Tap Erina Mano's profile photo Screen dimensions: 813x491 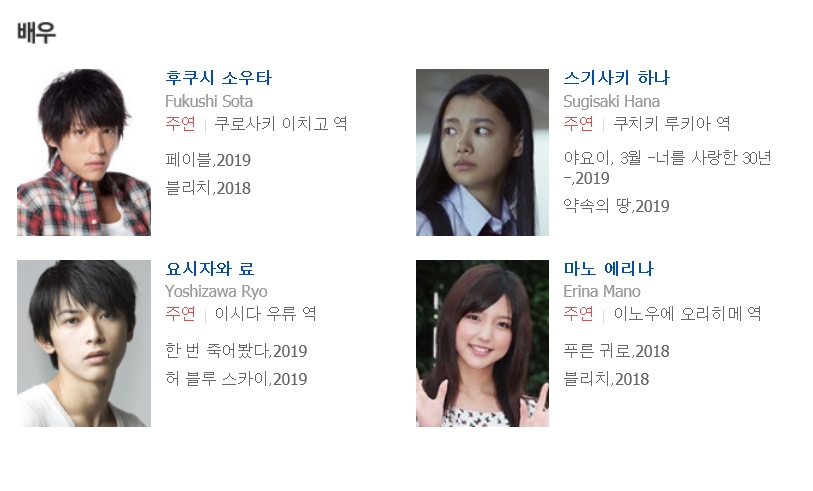[x=482, y=343]
